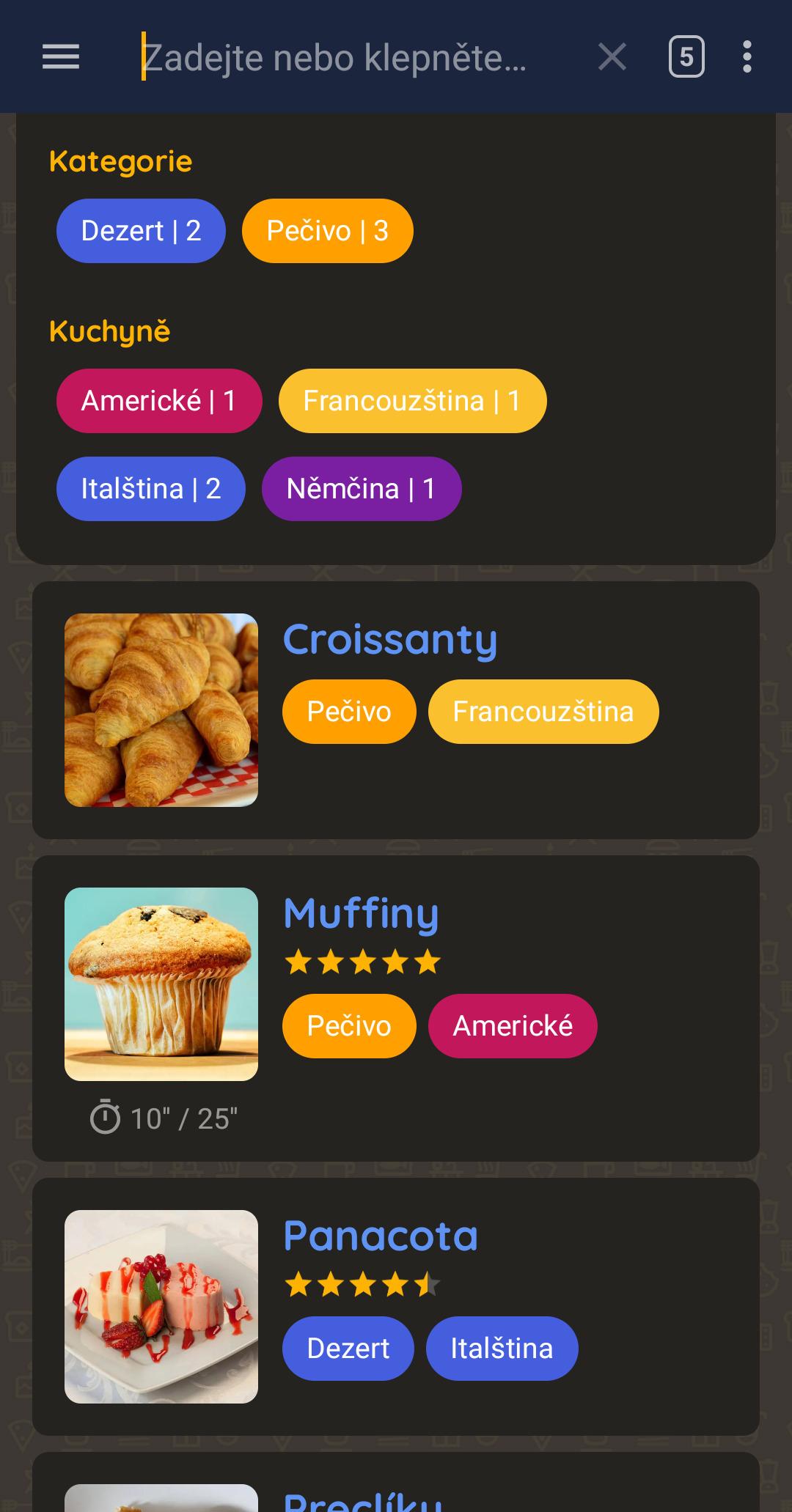Tap the Americké tag on Muffiny

(x=513, y=1026)
